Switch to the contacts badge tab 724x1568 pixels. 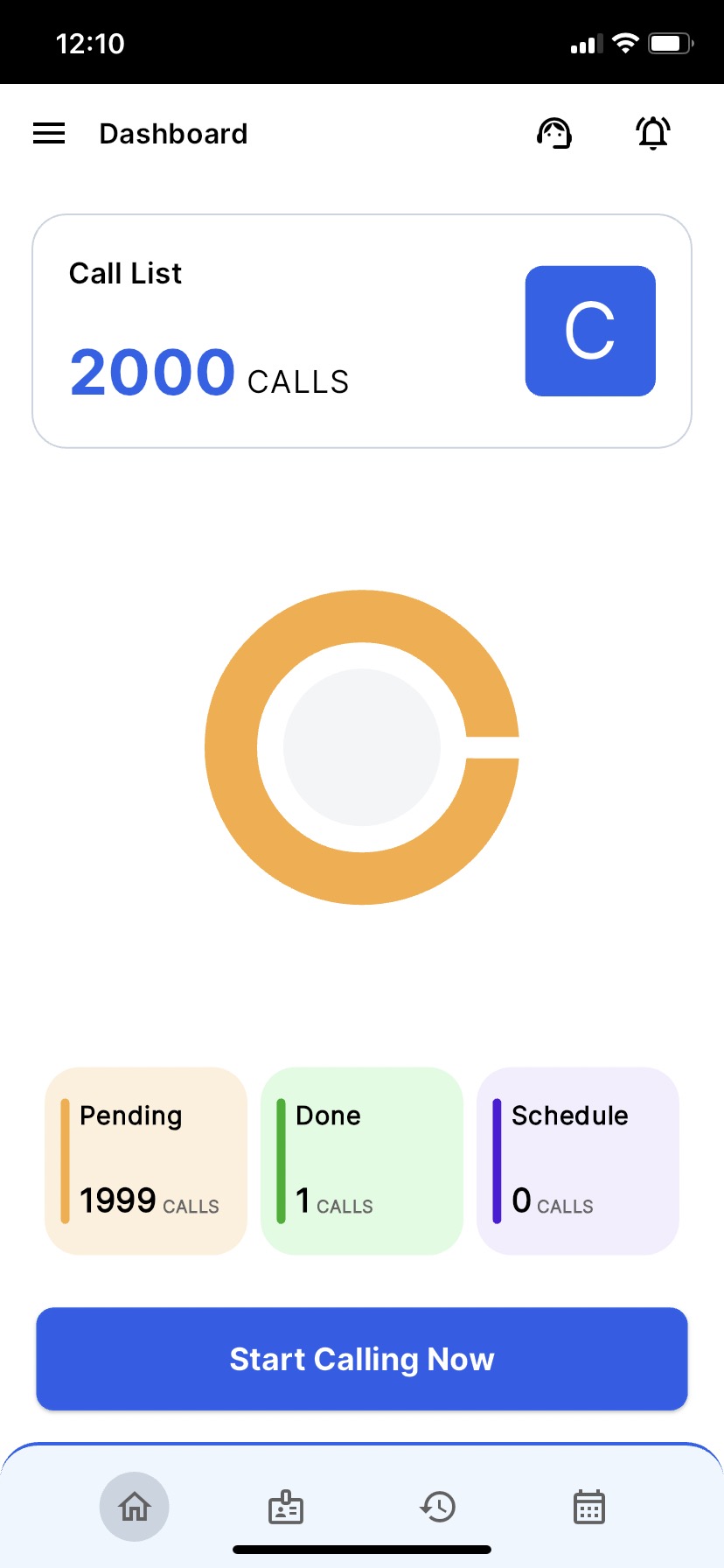[286, 1507]
